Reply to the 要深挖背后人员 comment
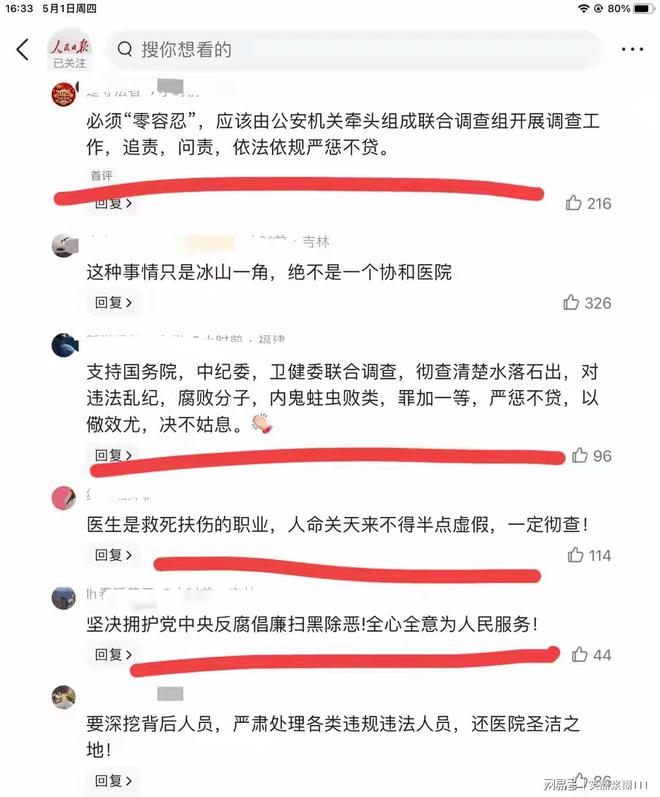 click(112, 780)
